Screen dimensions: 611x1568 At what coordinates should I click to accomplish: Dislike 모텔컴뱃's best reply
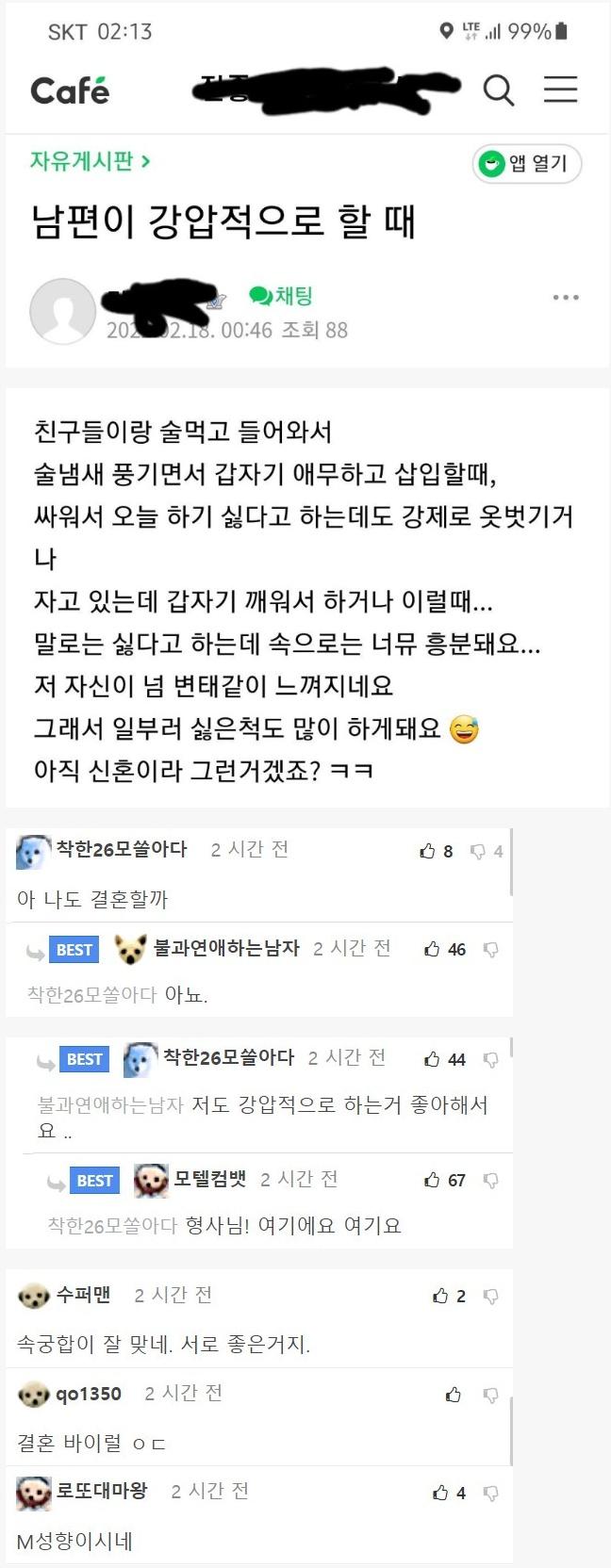[490, 1180]
